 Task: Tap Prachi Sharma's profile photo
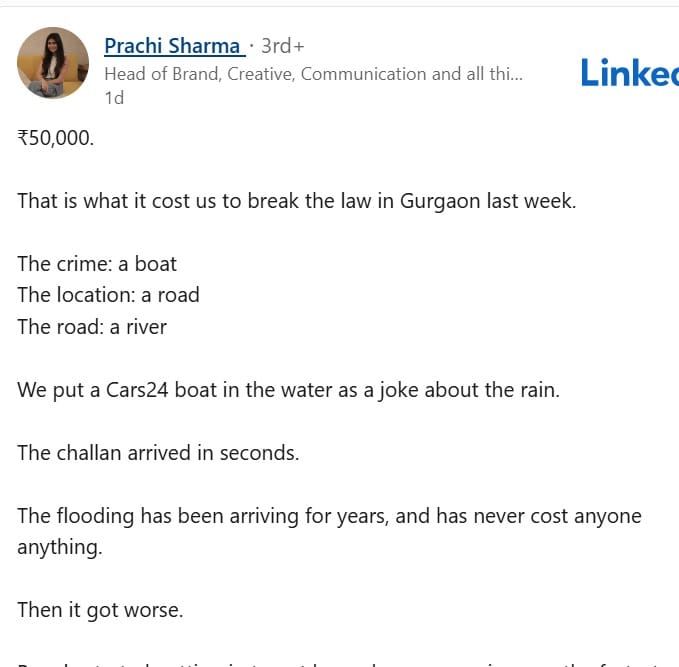pos(53,63)
